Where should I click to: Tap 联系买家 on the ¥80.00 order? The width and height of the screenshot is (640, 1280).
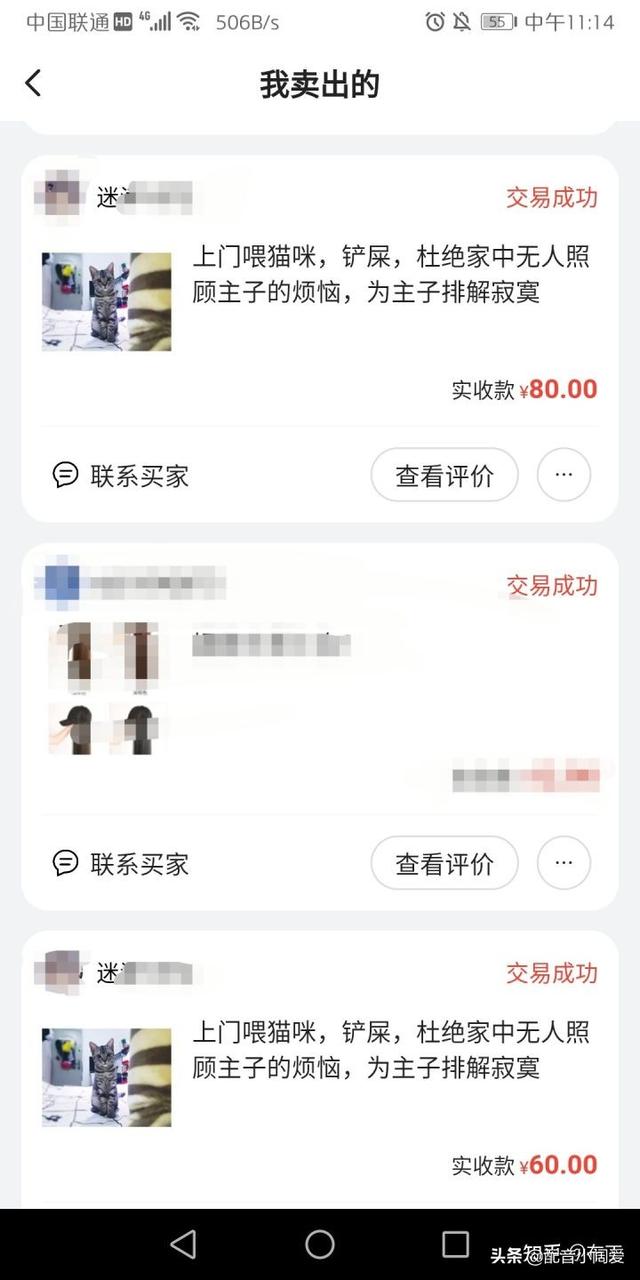coord(121,475)
